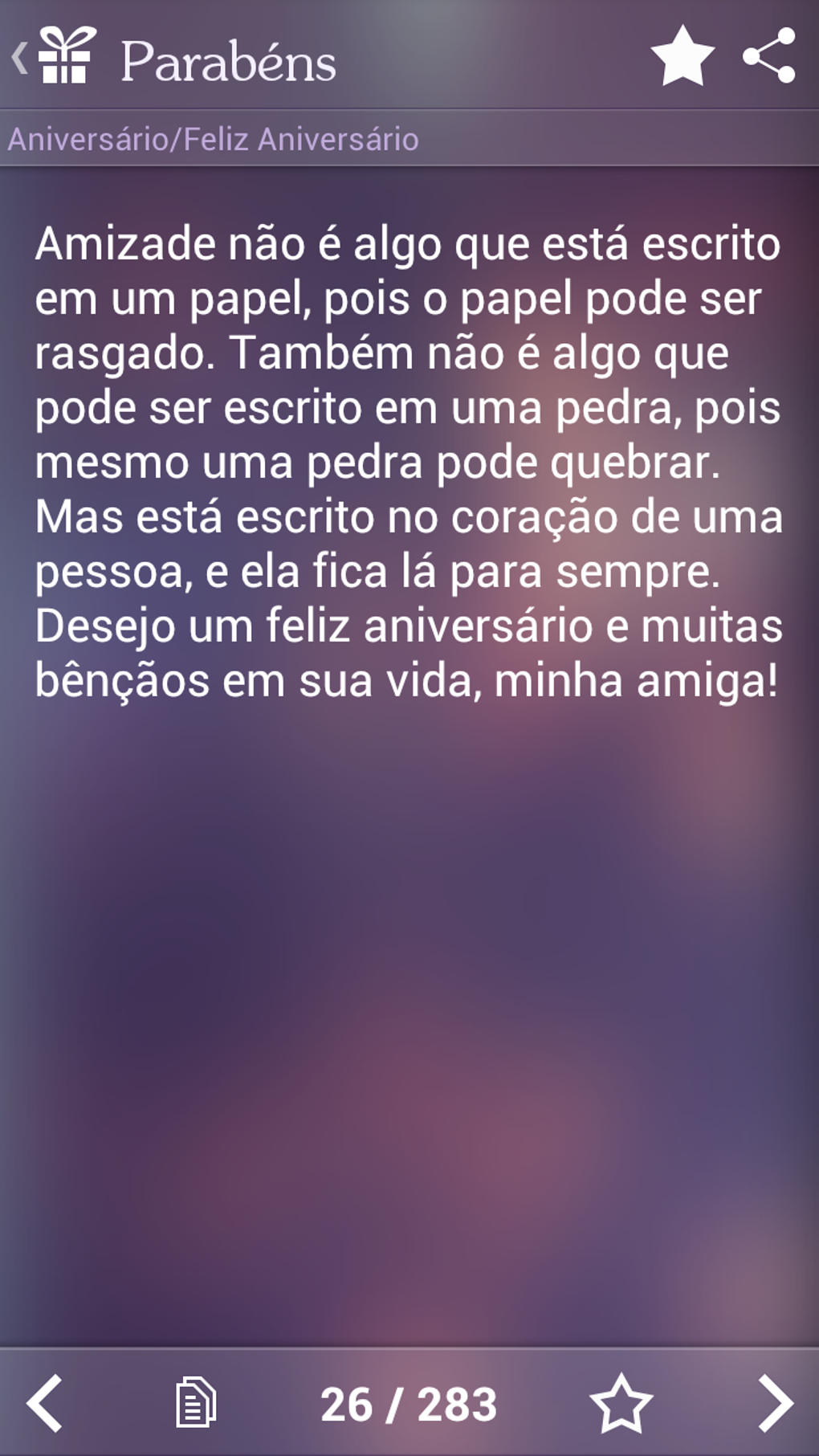The height and width of the screenshot is (1456, 819).
Task: Share this birthday message
Action: [x=769, y=56]
